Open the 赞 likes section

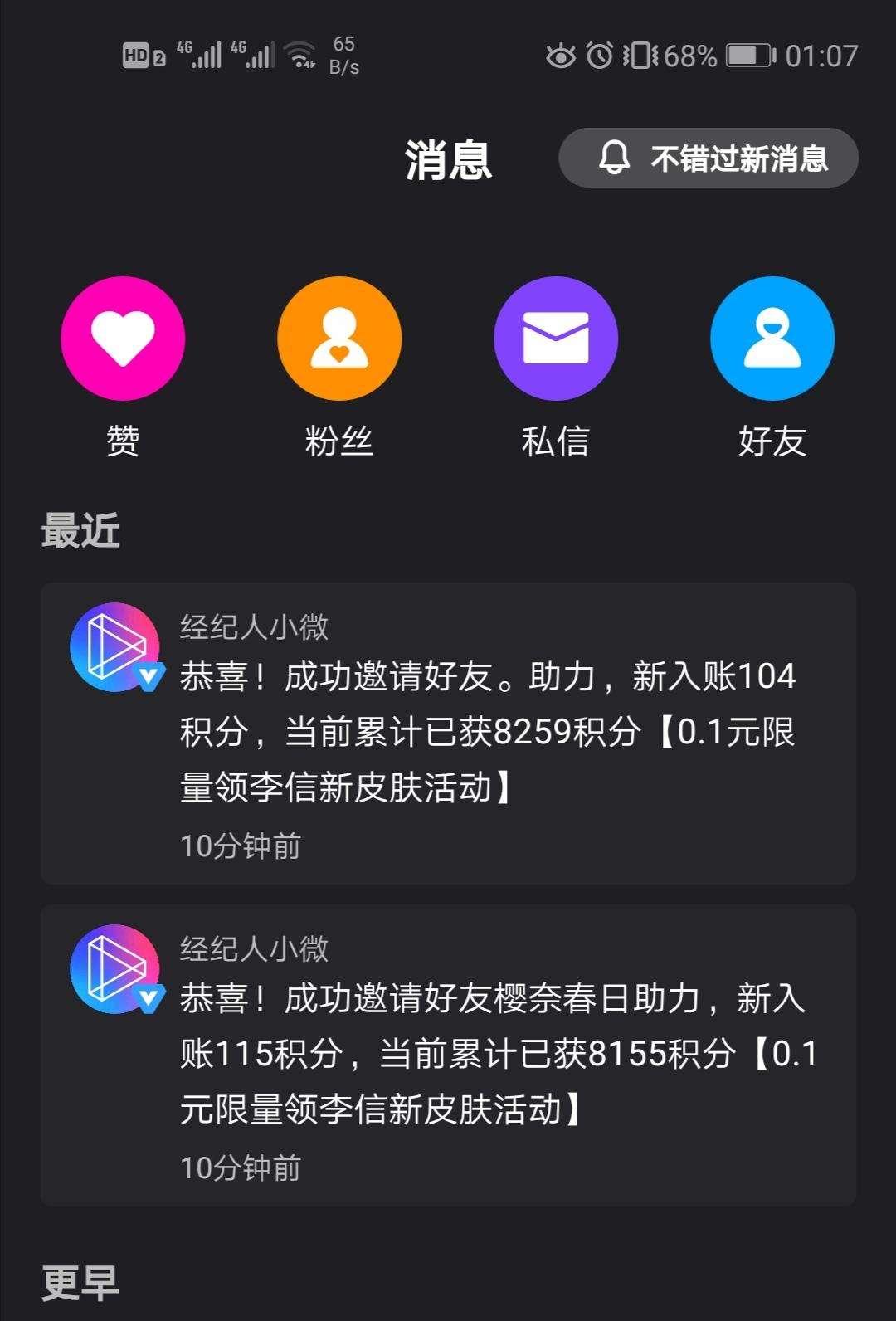[123, 339]
